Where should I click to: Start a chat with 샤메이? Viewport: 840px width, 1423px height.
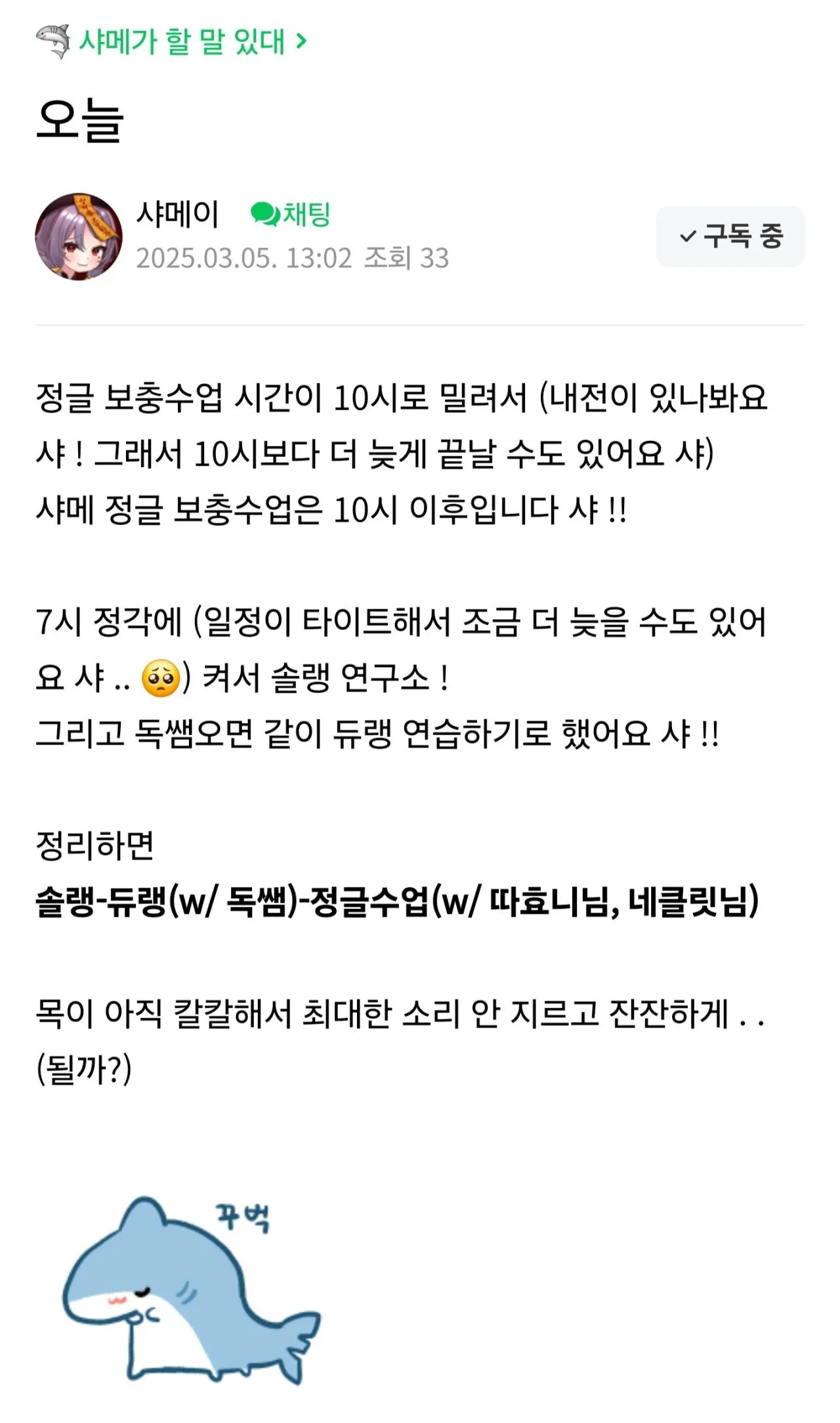[291, 215]
